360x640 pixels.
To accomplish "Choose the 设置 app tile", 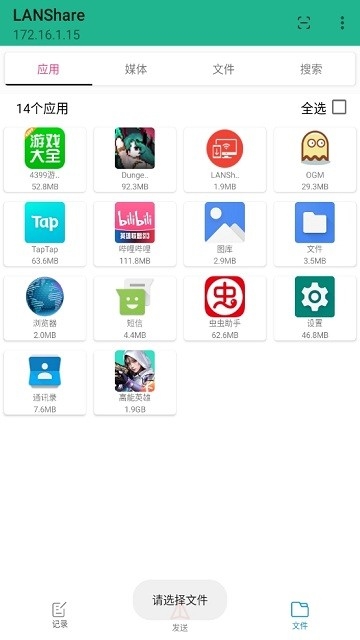I will tap(315, 308).
